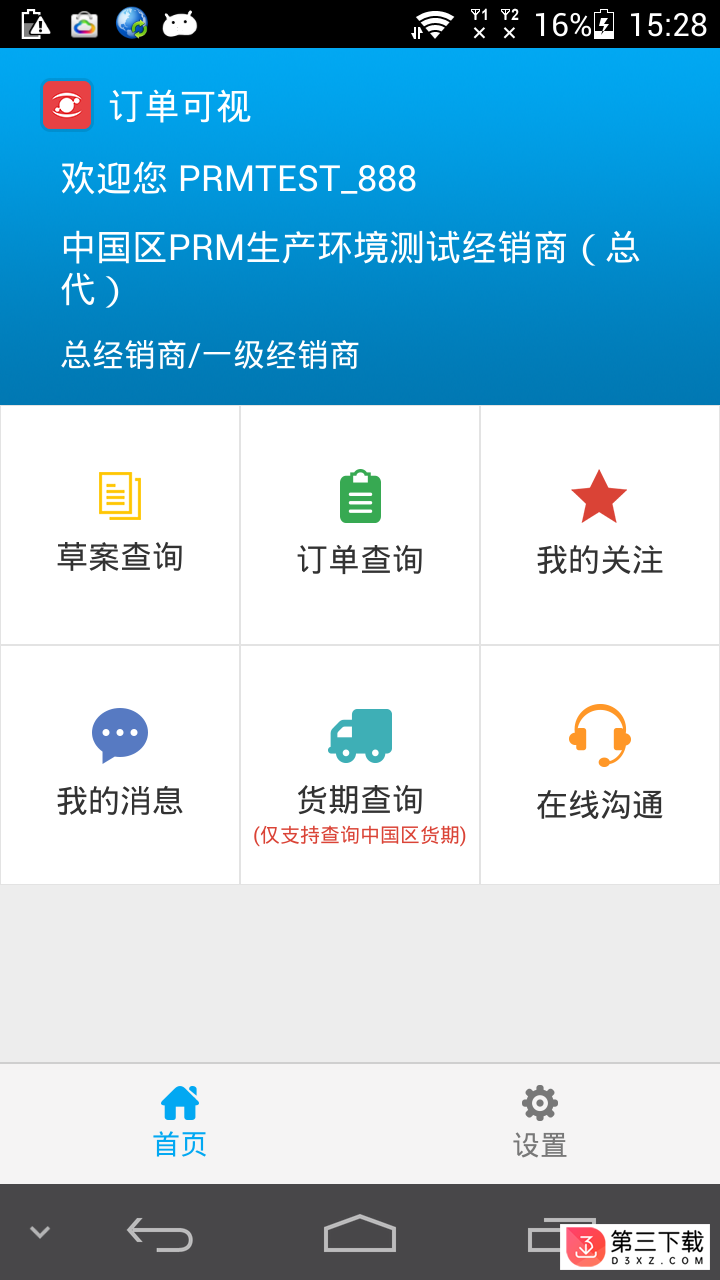Open 我的消息 messages tile
Viewport: 720px width, 1280px height.
(120, 765)
